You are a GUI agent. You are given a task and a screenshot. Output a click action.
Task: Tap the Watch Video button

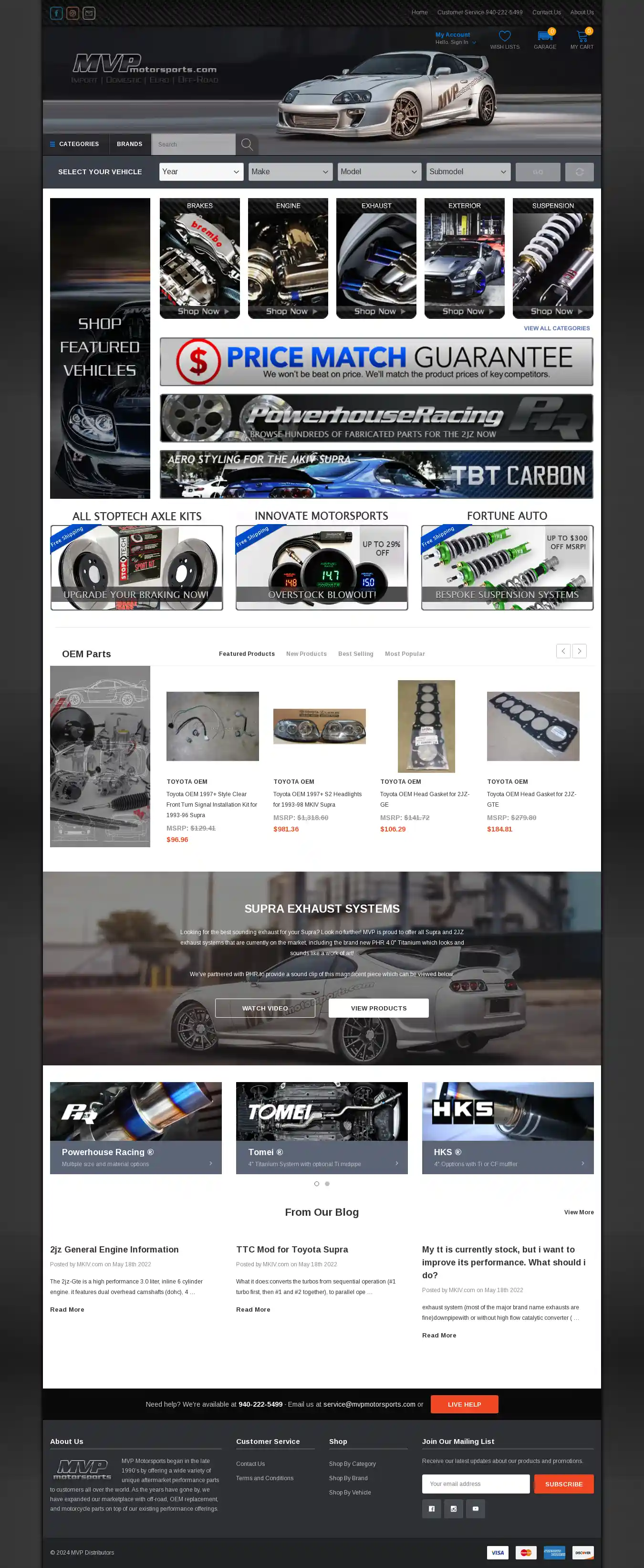[265, 1008]
